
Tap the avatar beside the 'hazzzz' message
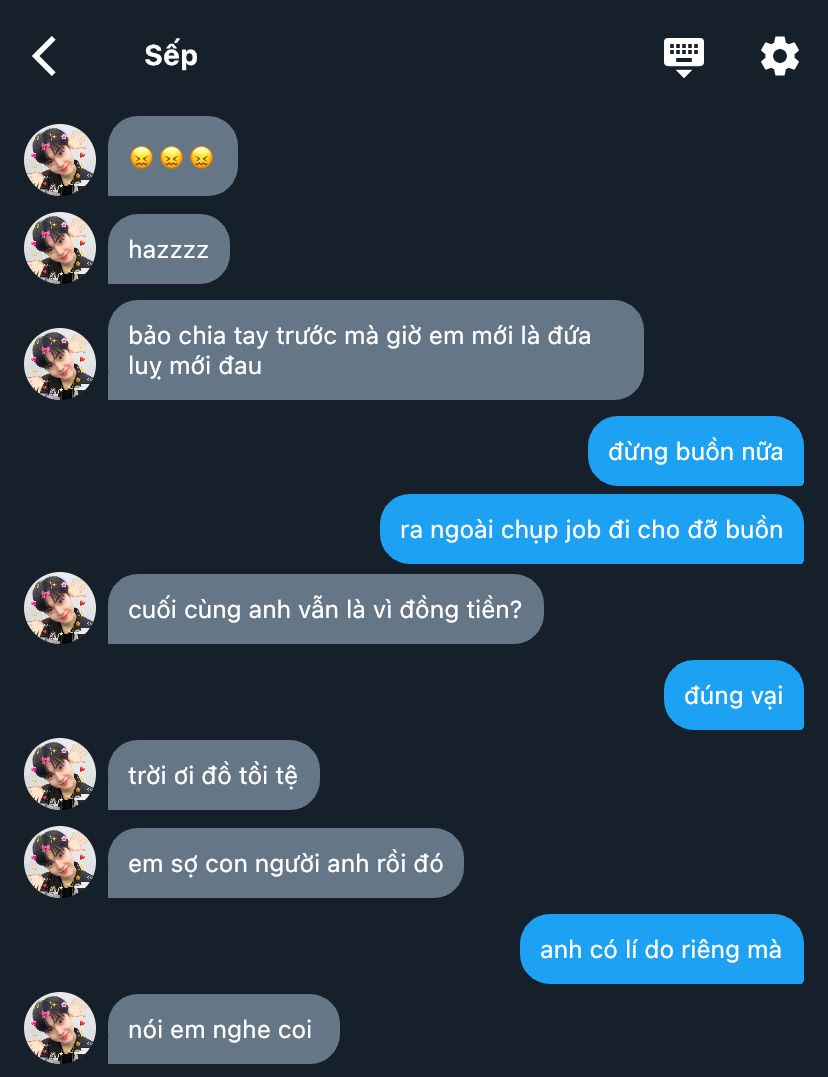[60, 249]
